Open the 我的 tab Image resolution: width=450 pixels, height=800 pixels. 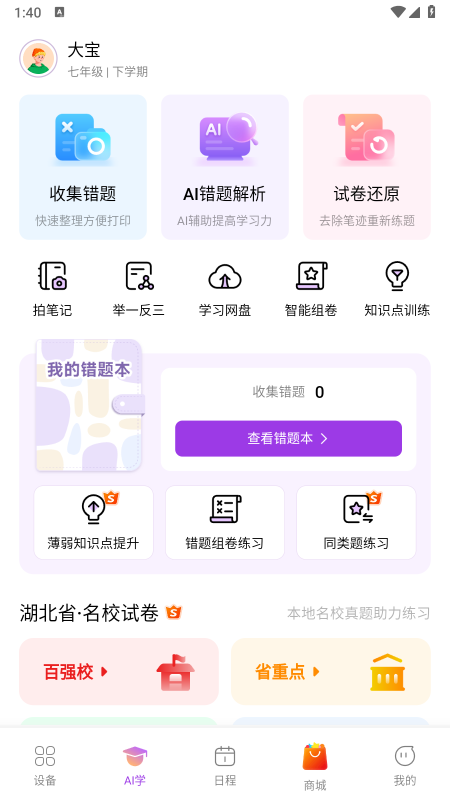coord(405,765)
